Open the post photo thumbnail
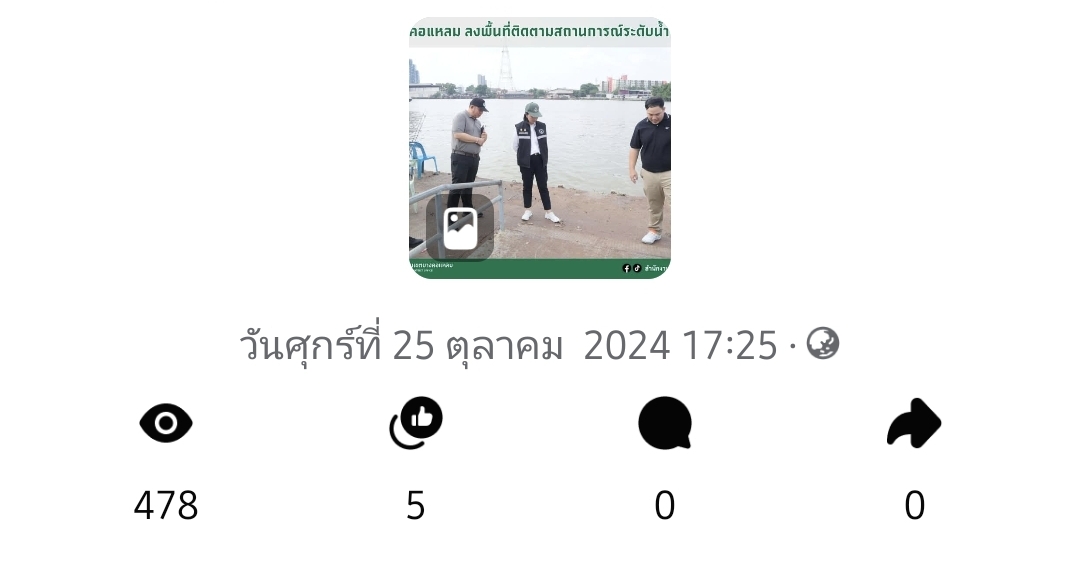 [540, 147]
